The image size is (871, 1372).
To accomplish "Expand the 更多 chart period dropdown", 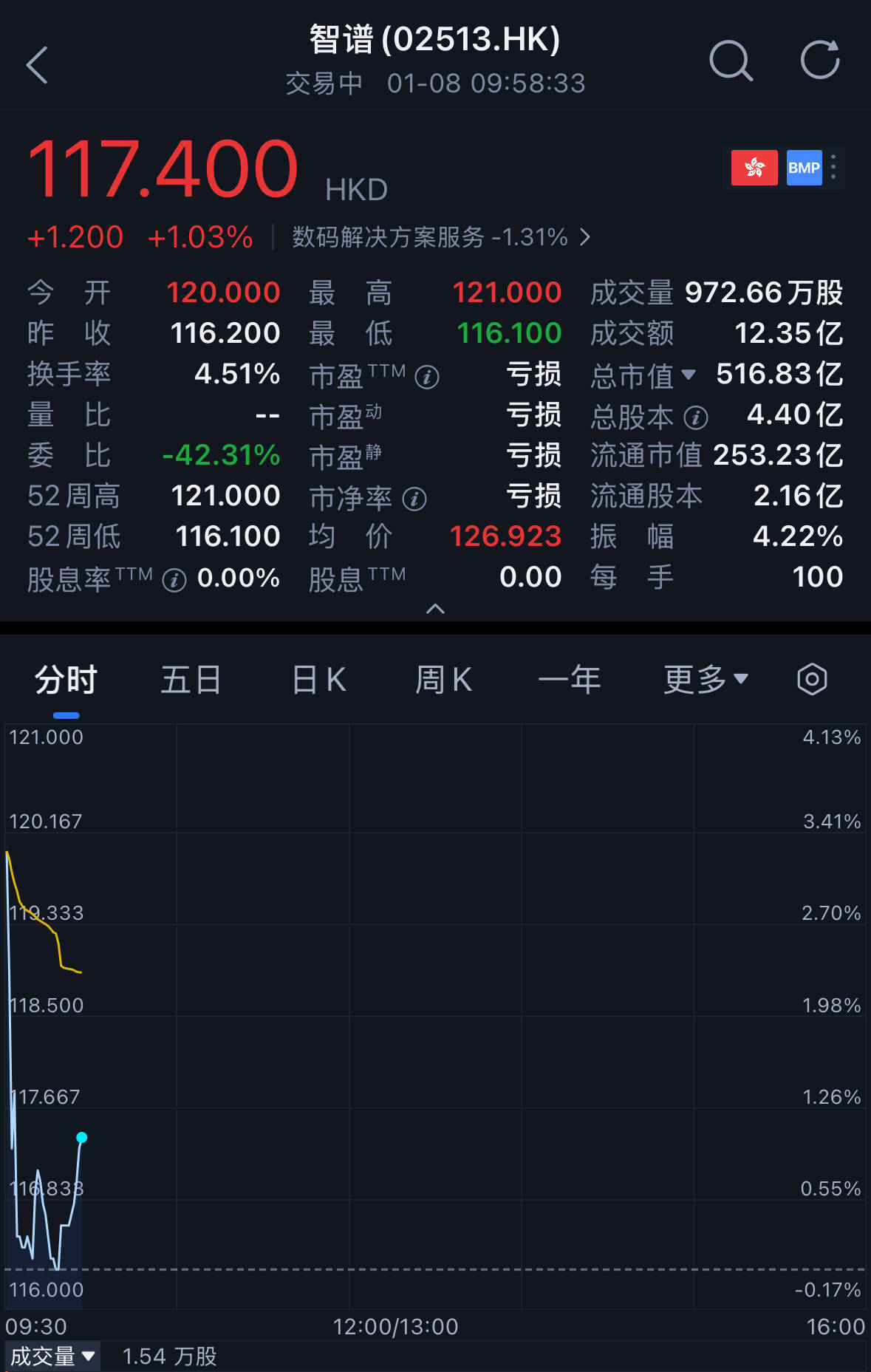I will pos(704,679).
